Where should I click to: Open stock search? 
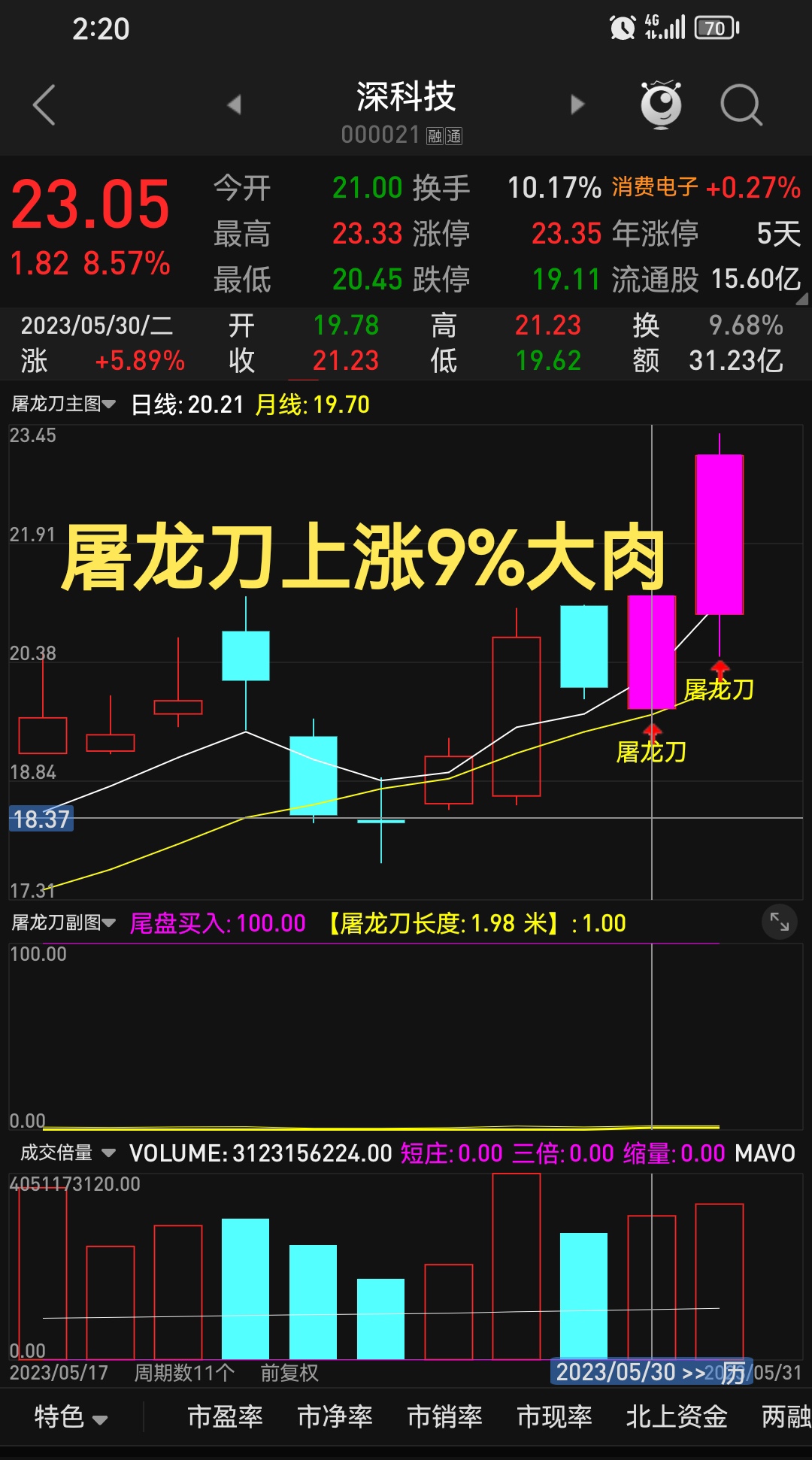coord(741,105)
